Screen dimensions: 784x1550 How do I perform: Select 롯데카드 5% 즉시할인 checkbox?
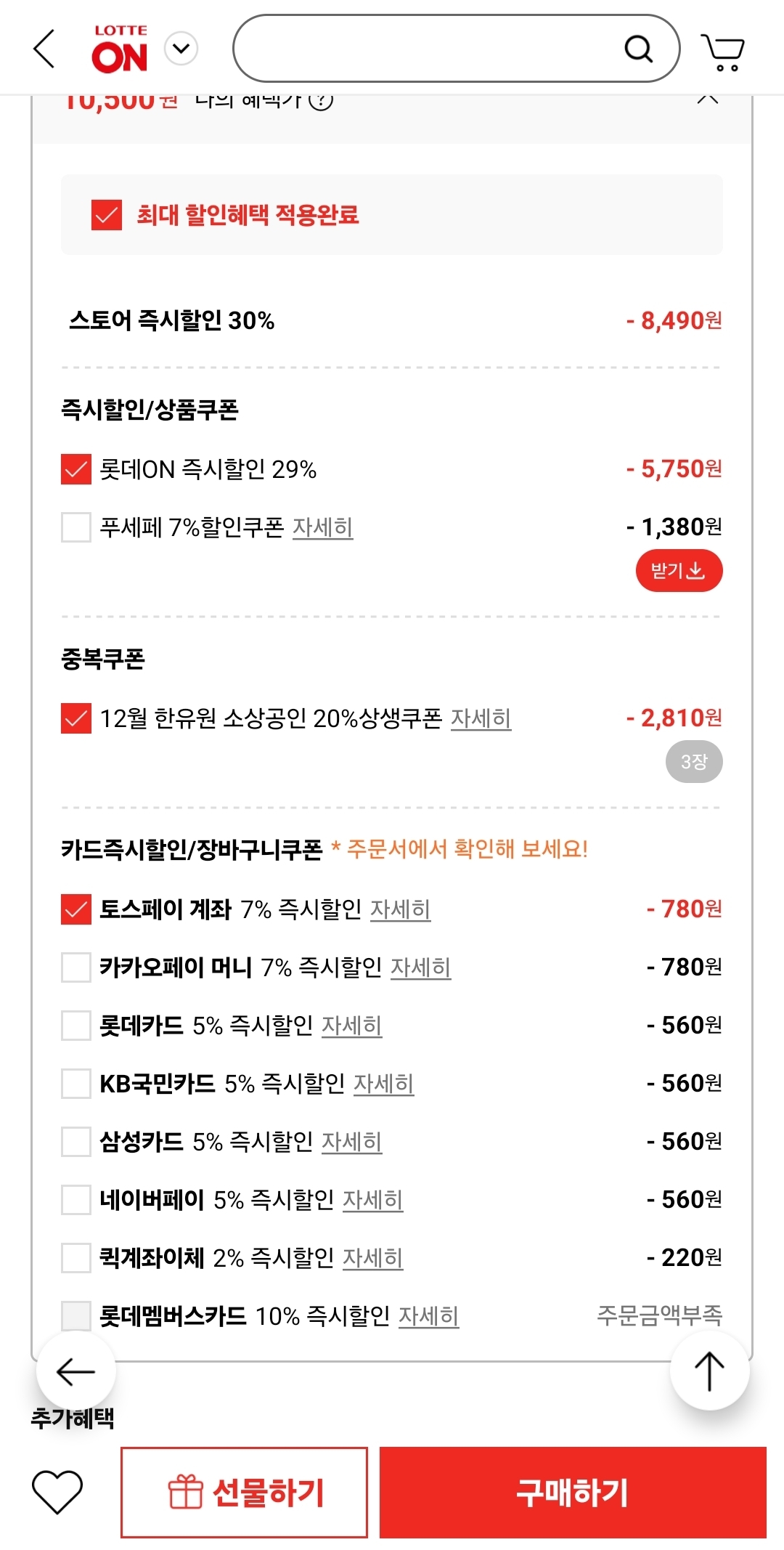click(x=76, y=1026)
